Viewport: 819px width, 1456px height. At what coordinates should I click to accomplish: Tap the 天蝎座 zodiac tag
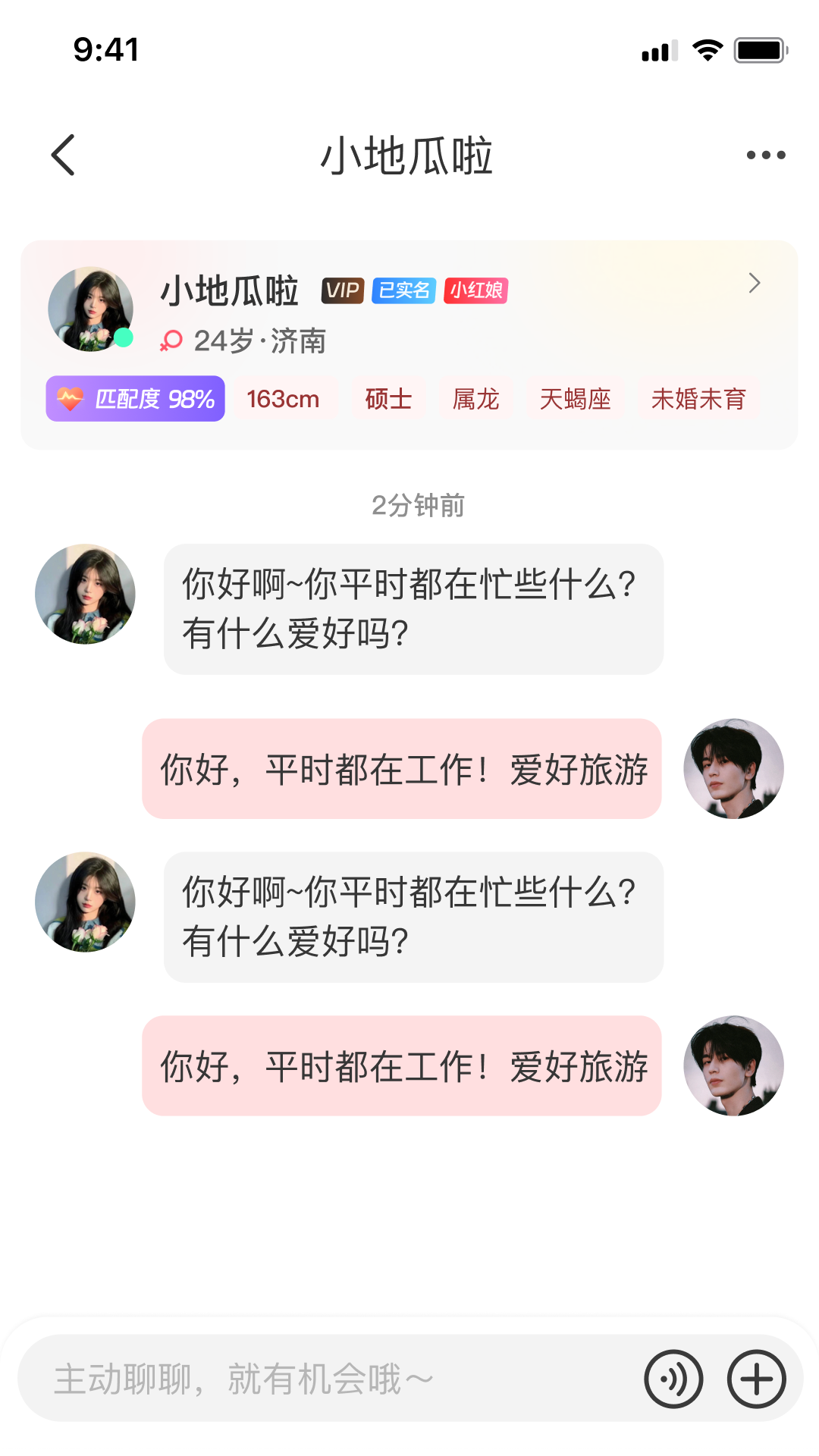(576, 398)
